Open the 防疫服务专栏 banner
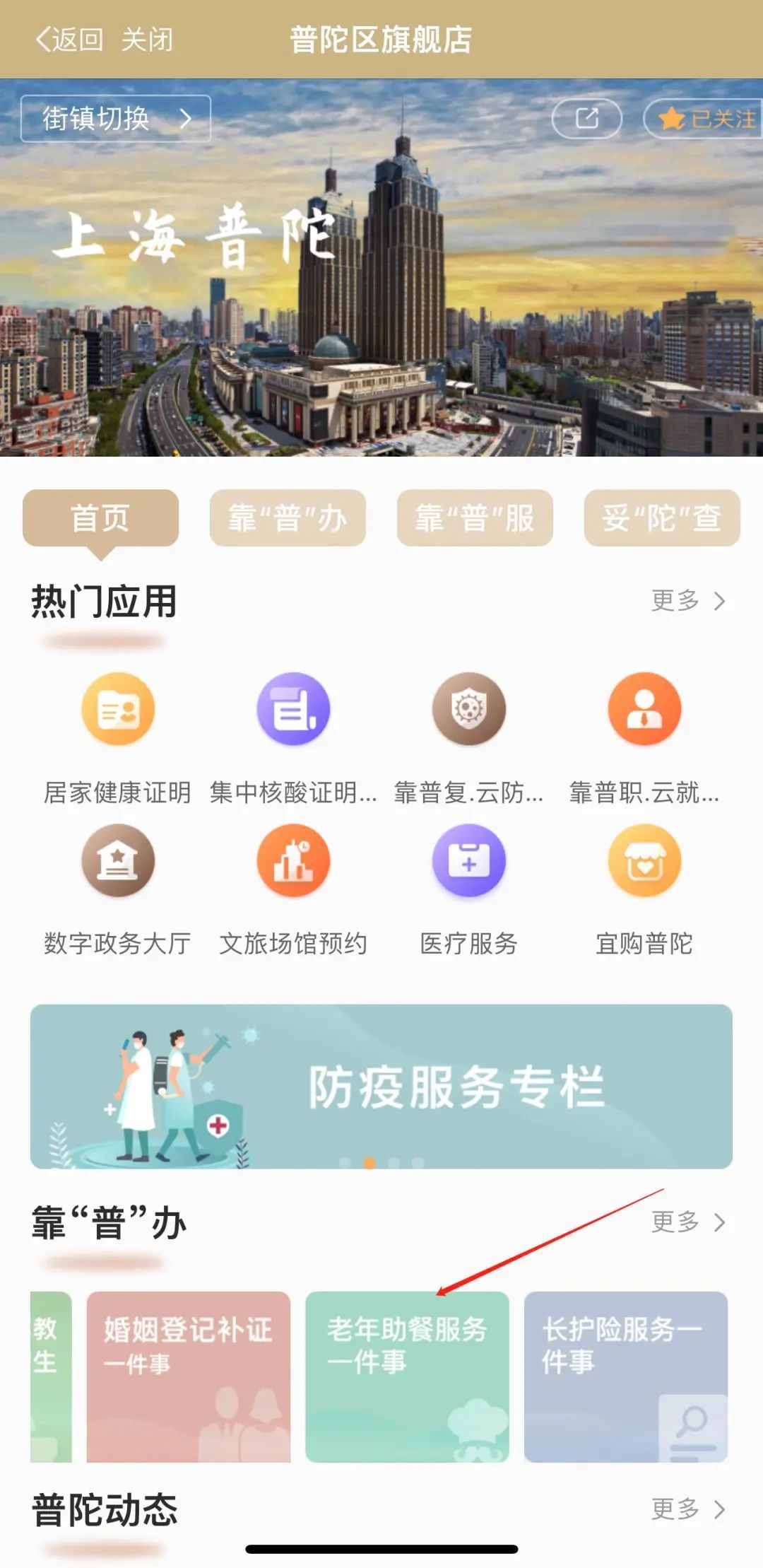 click(x=381, y=1086)
